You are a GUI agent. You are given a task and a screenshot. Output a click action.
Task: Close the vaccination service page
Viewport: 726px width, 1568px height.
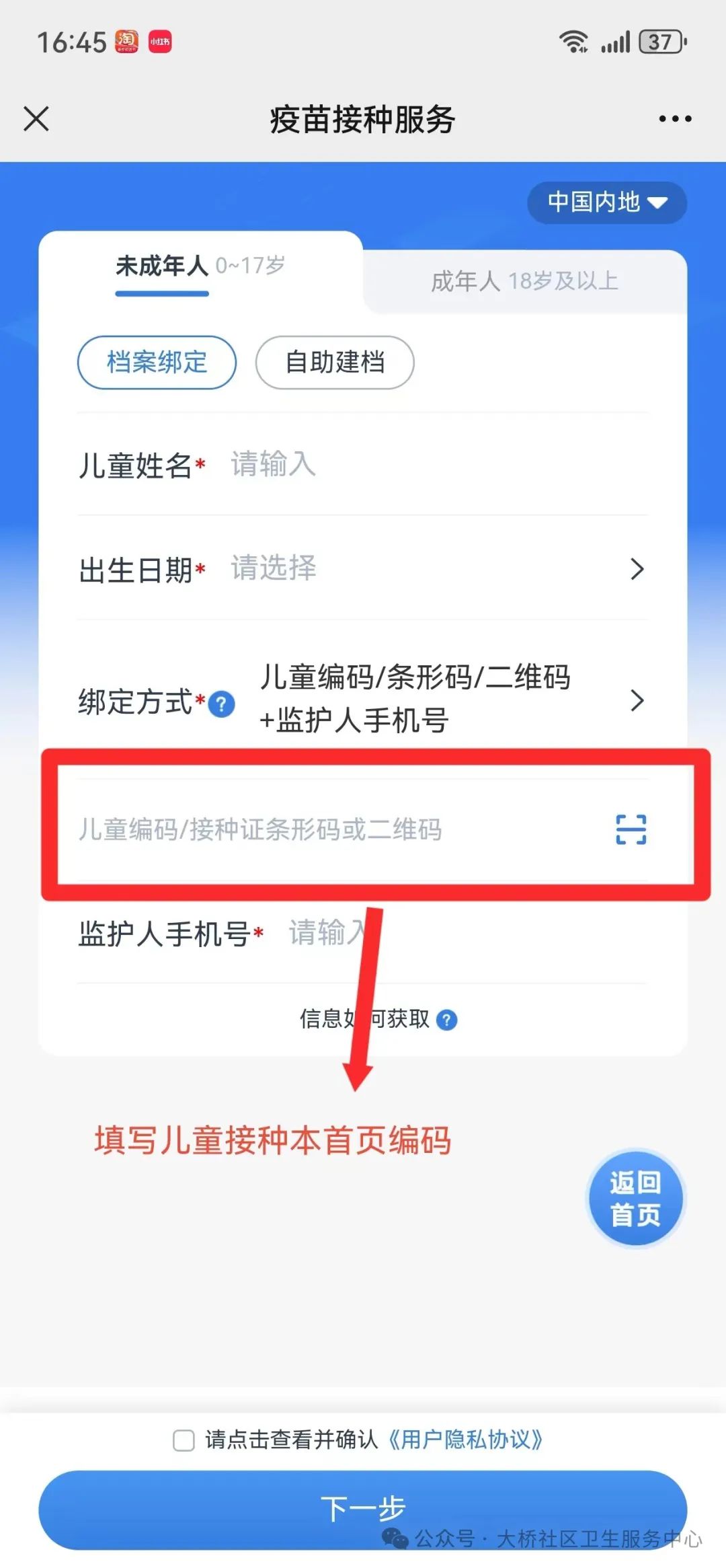[x=36, y=119]
